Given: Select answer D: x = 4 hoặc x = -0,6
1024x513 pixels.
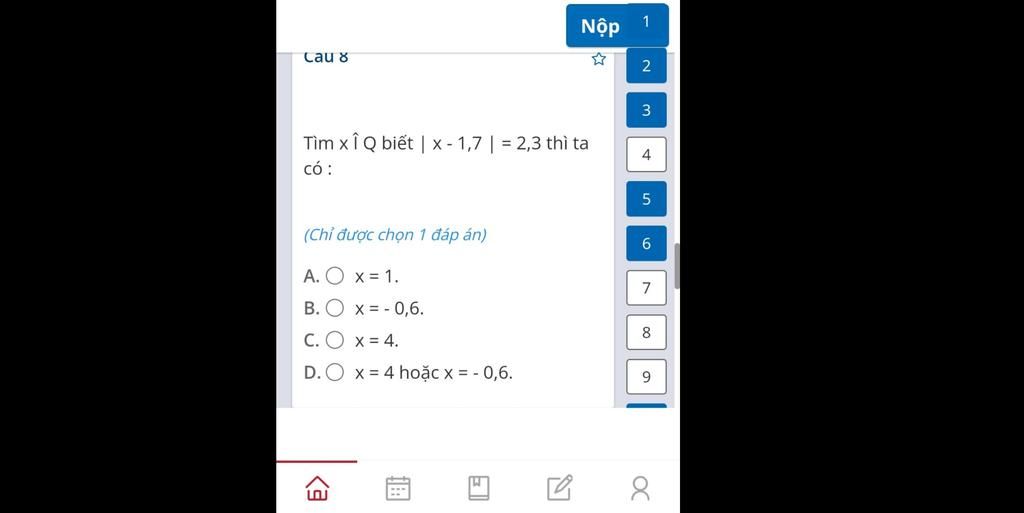Looking at the screenshot, I should [335, 372].
